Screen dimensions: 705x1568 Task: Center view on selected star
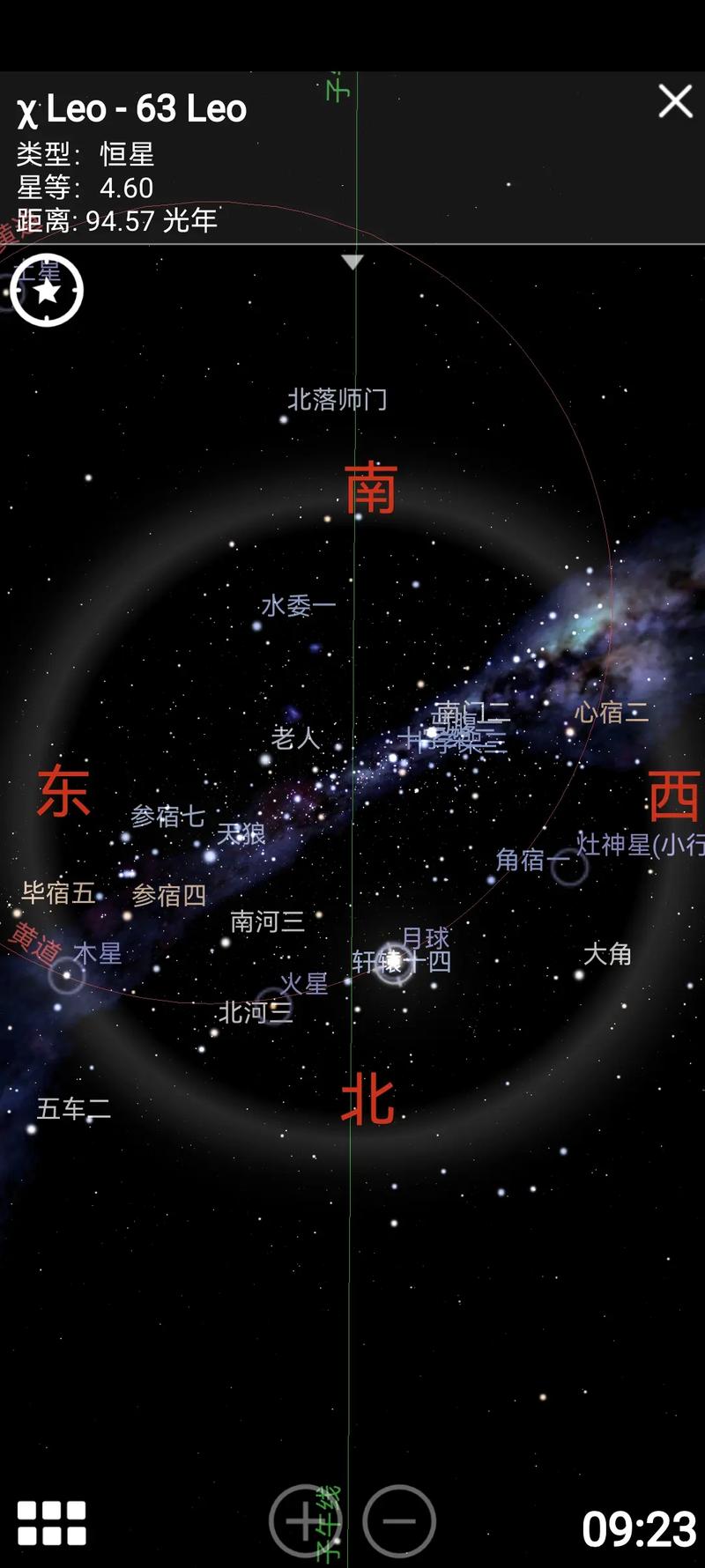[x=47, y=290]
